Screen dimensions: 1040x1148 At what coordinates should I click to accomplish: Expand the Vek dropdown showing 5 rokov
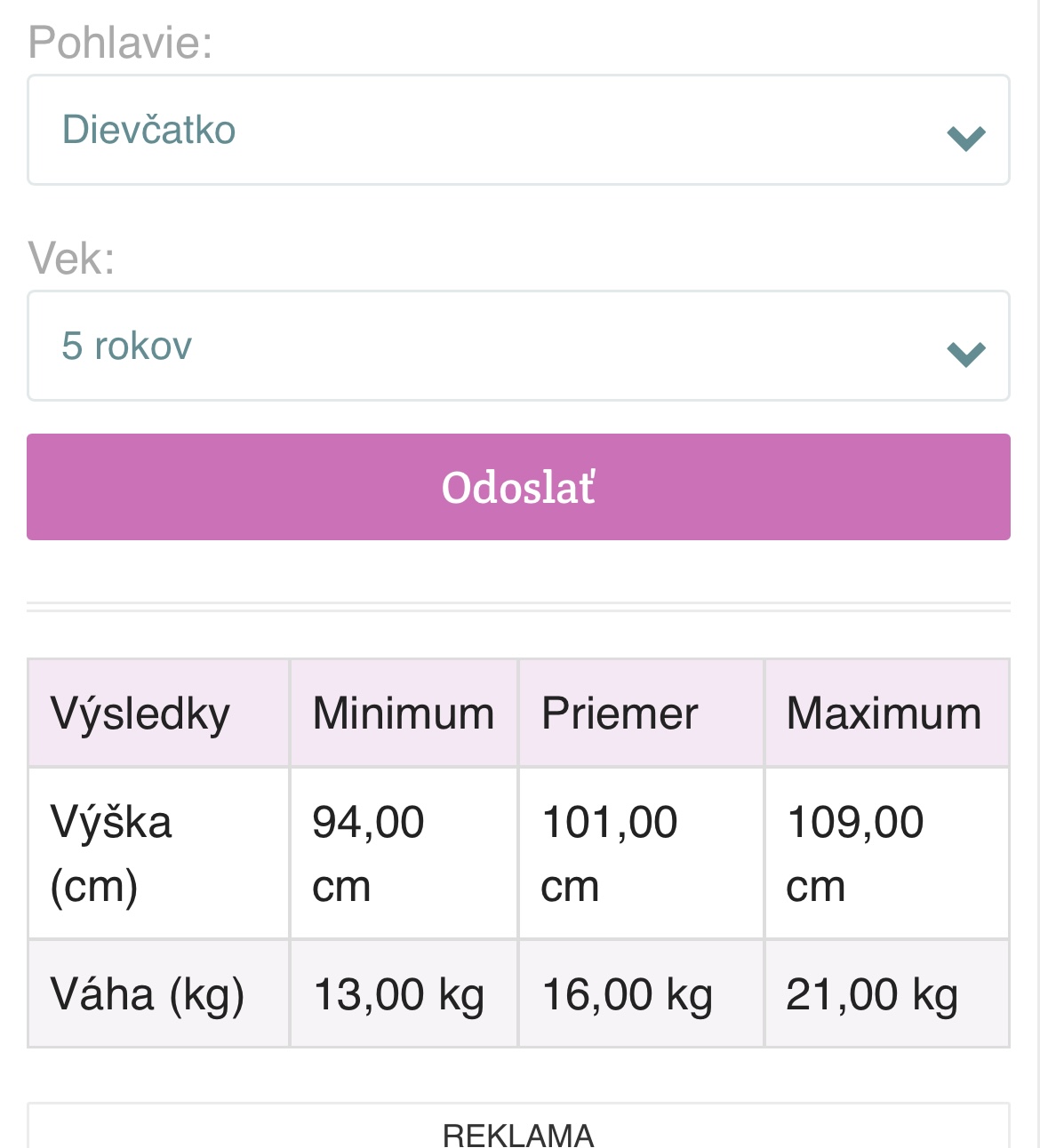point(518,347)
